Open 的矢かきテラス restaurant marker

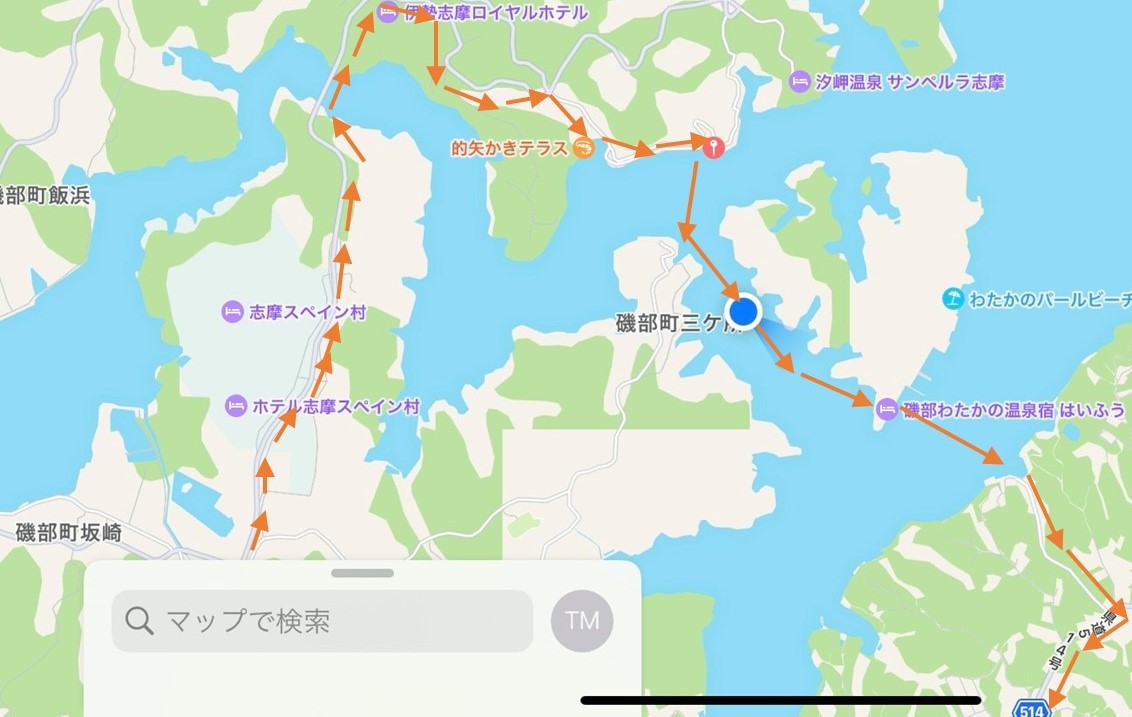click(584, 149)
